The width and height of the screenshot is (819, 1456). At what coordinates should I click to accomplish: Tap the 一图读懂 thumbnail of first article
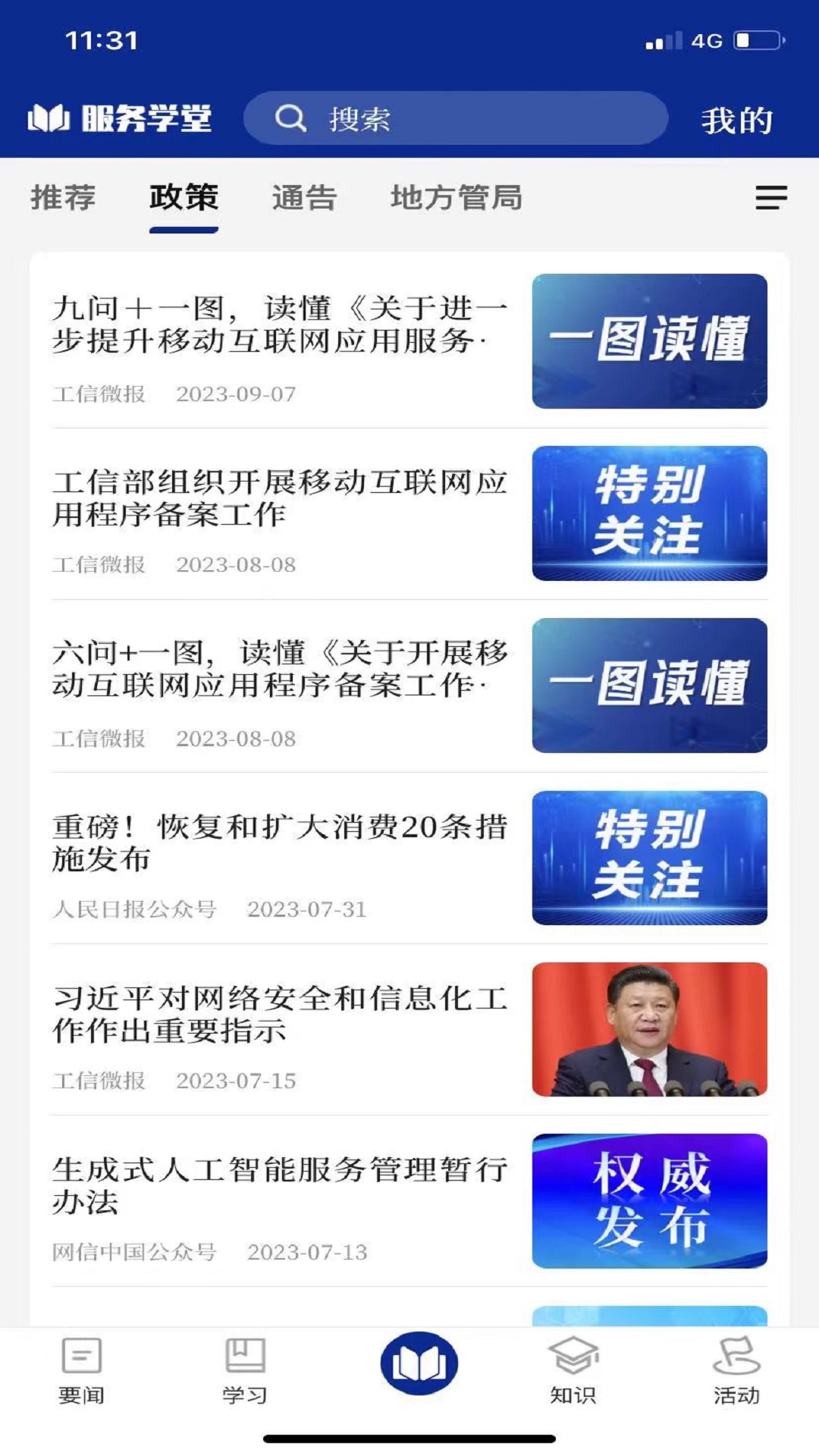point(651,340)
